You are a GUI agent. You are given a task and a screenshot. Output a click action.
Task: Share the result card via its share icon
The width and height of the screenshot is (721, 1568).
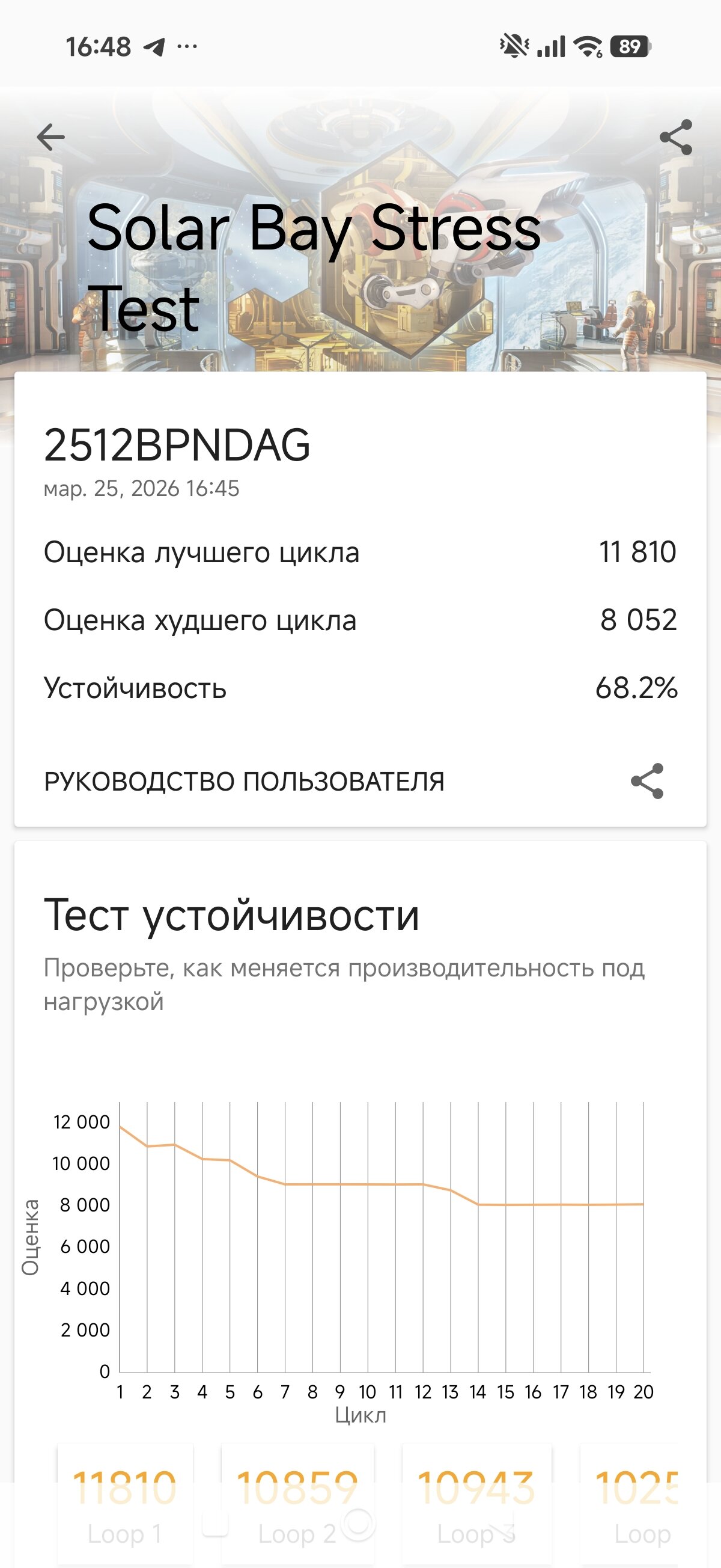646,781
